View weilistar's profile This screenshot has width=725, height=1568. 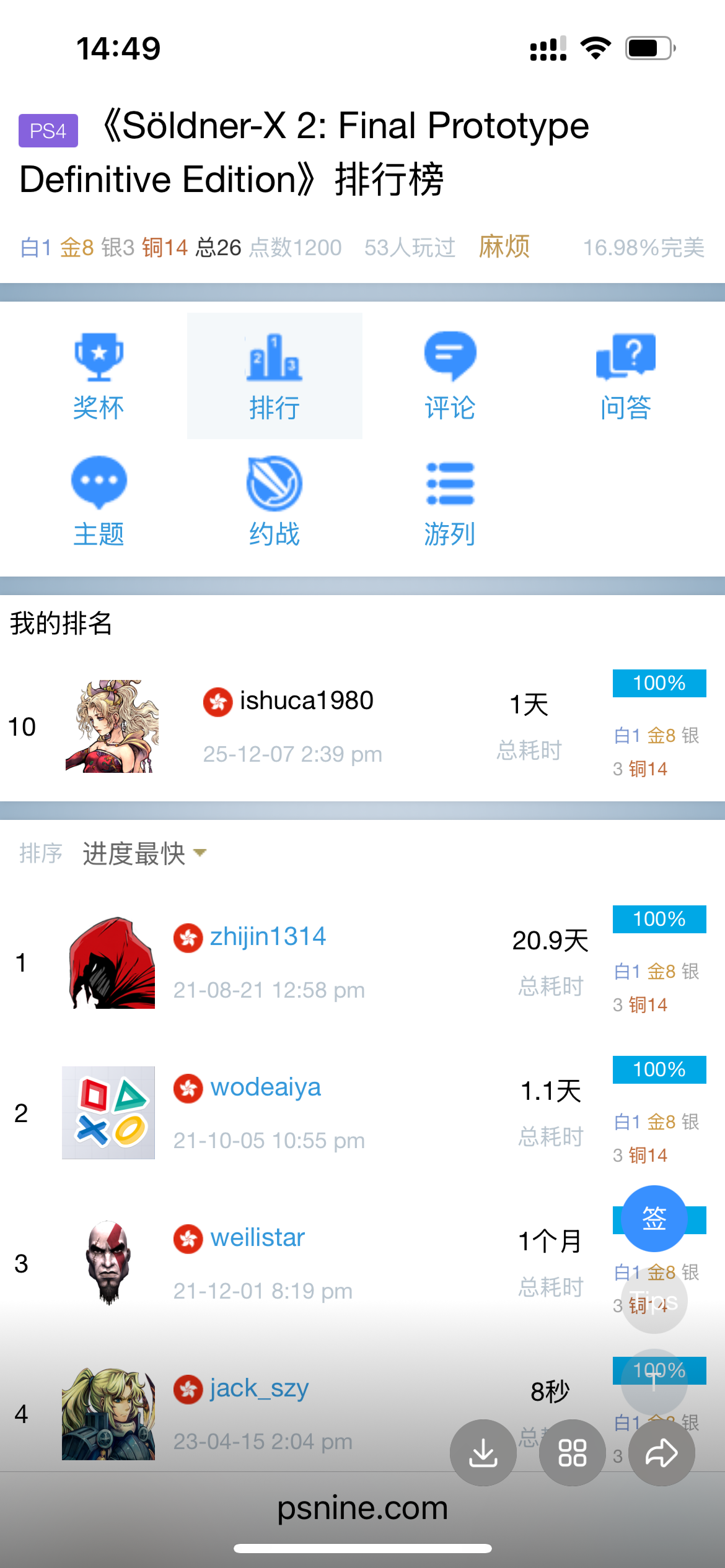pos(257,1238)
